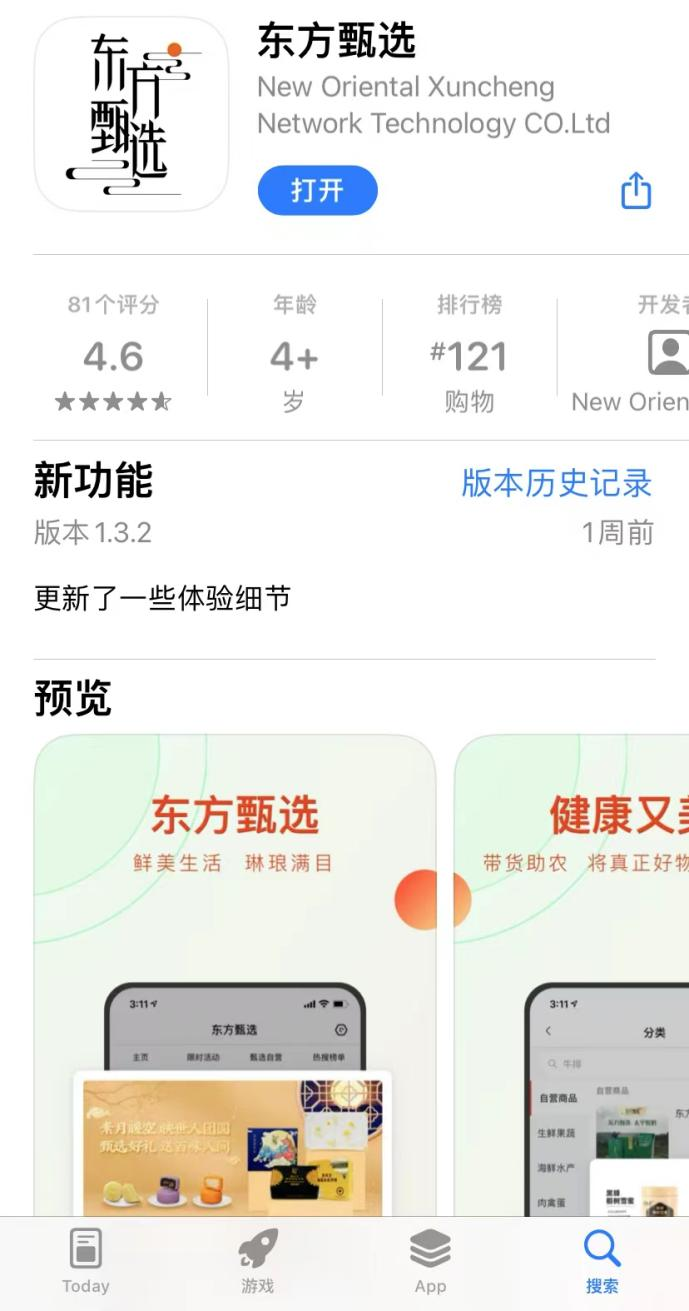Switch to the Today tab
689x1311 pixels.
tap(86, 1262)
